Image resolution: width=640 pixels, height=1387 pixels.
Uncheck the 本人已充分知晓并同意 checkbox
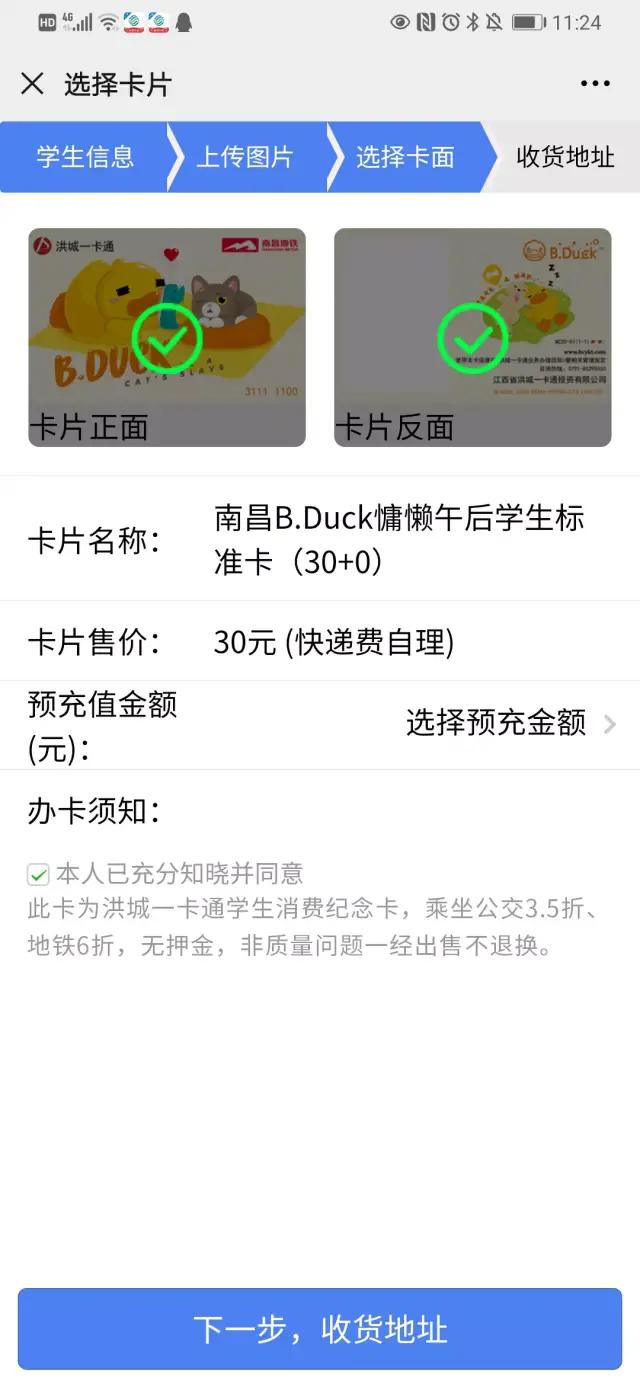38,875
